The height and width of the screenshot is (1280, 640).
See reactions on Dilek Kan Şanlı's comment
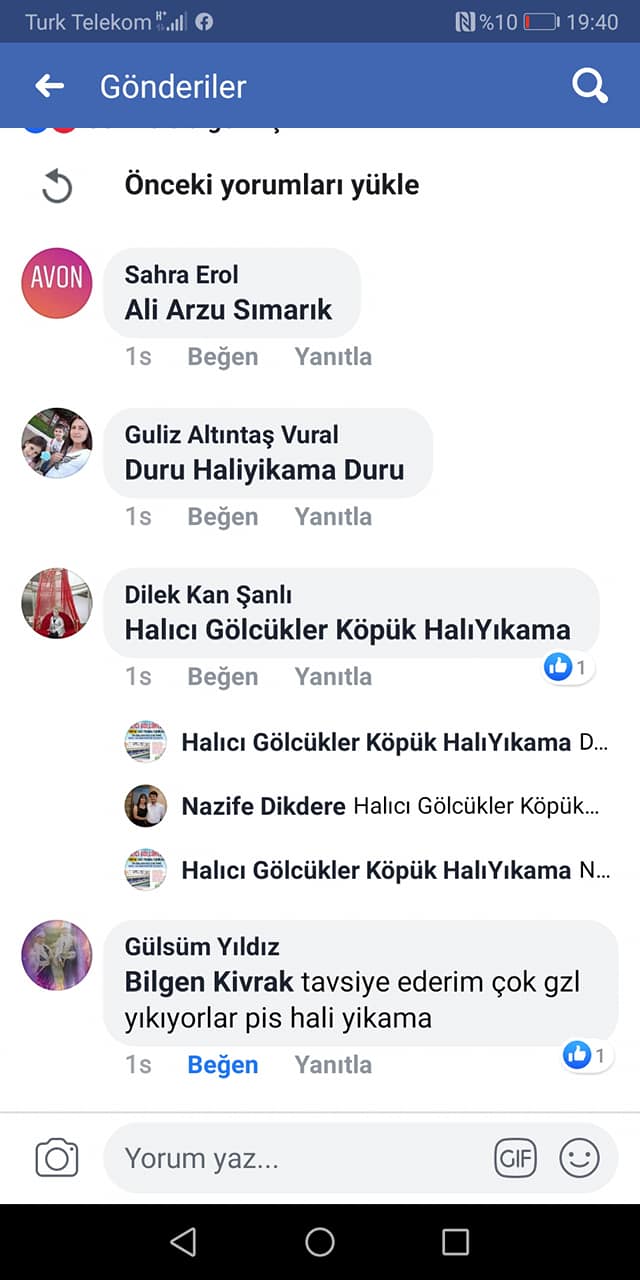point(568,666)
